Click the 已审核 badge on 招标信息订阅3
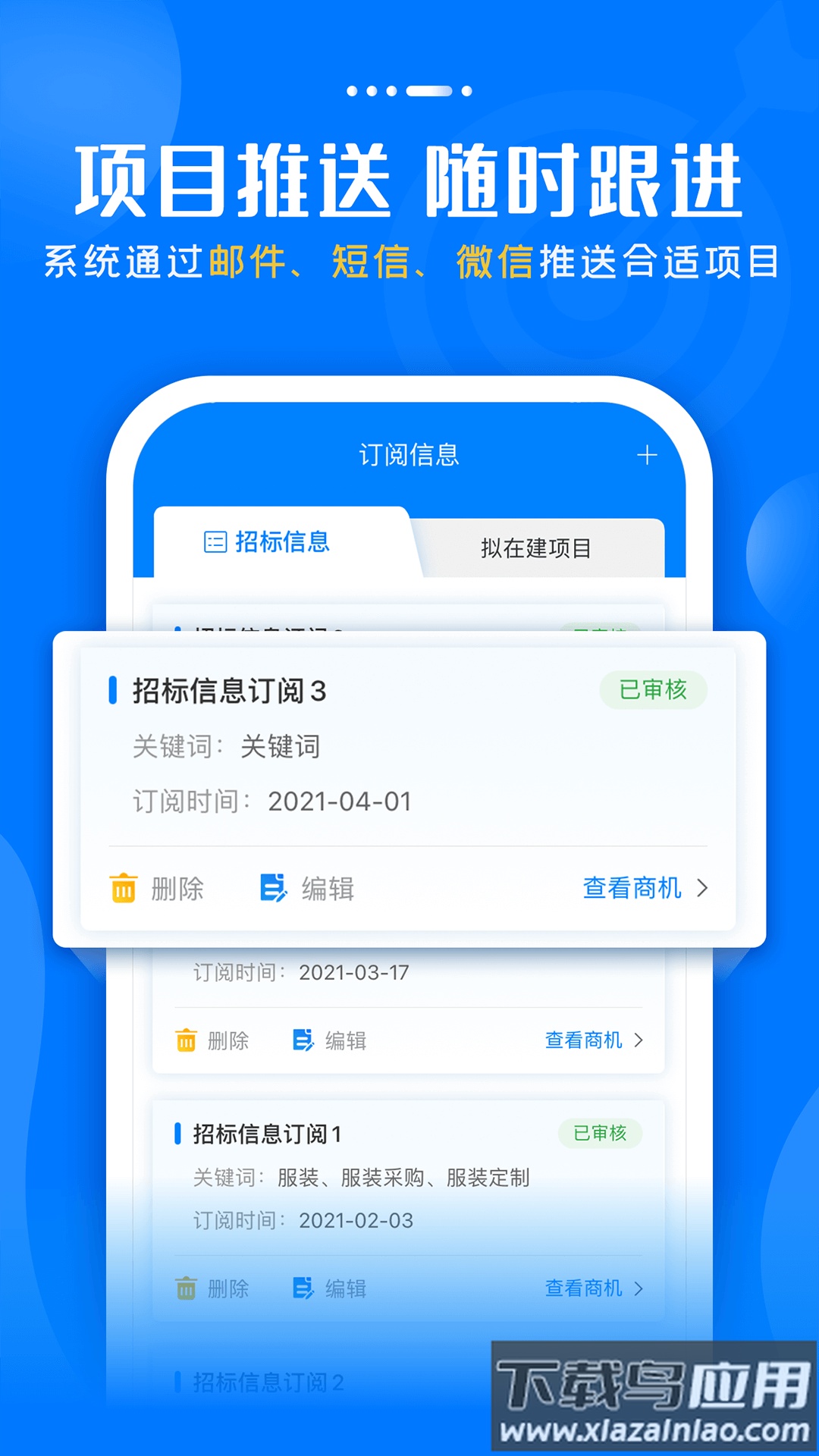This screenshot has width=819, height=1456. coord(654,689)
